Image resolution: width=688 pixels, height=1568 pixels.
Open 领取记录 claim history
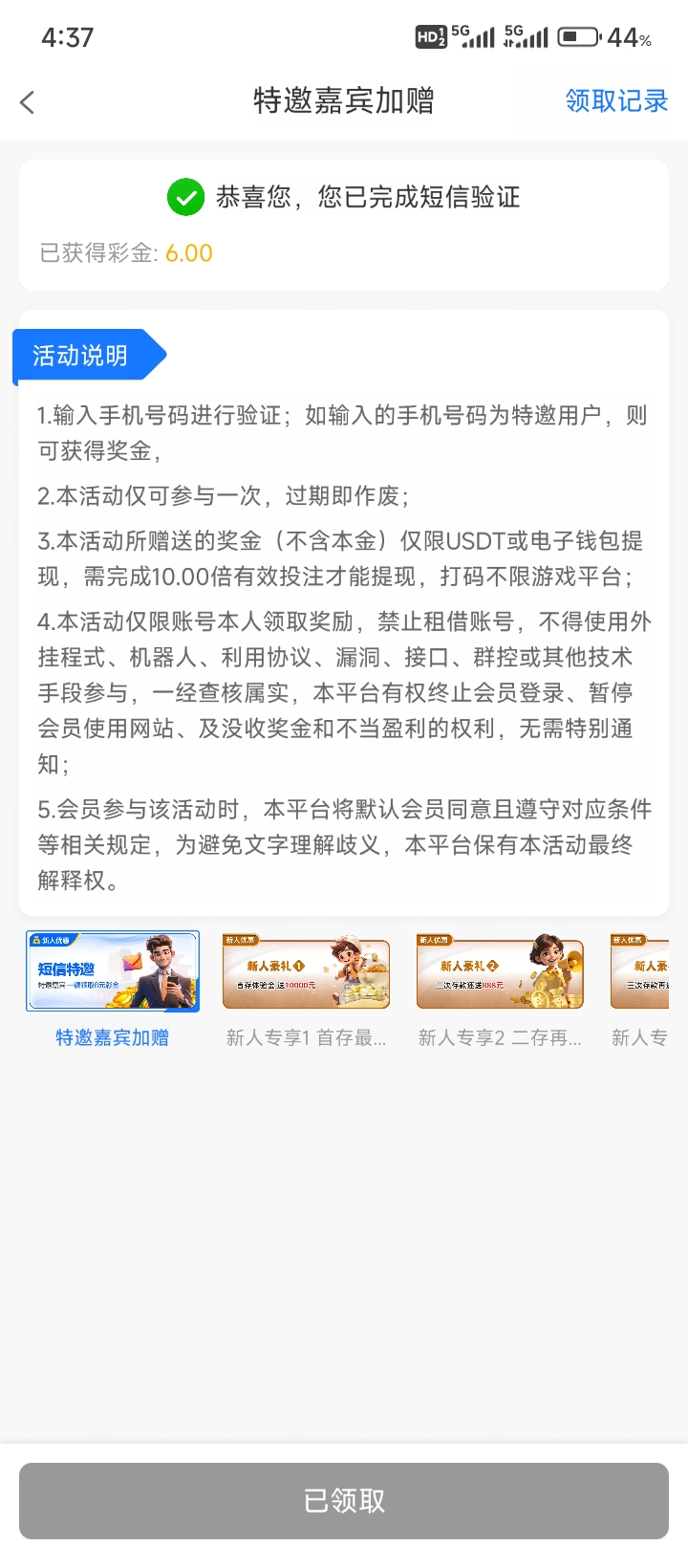[616, 100]
